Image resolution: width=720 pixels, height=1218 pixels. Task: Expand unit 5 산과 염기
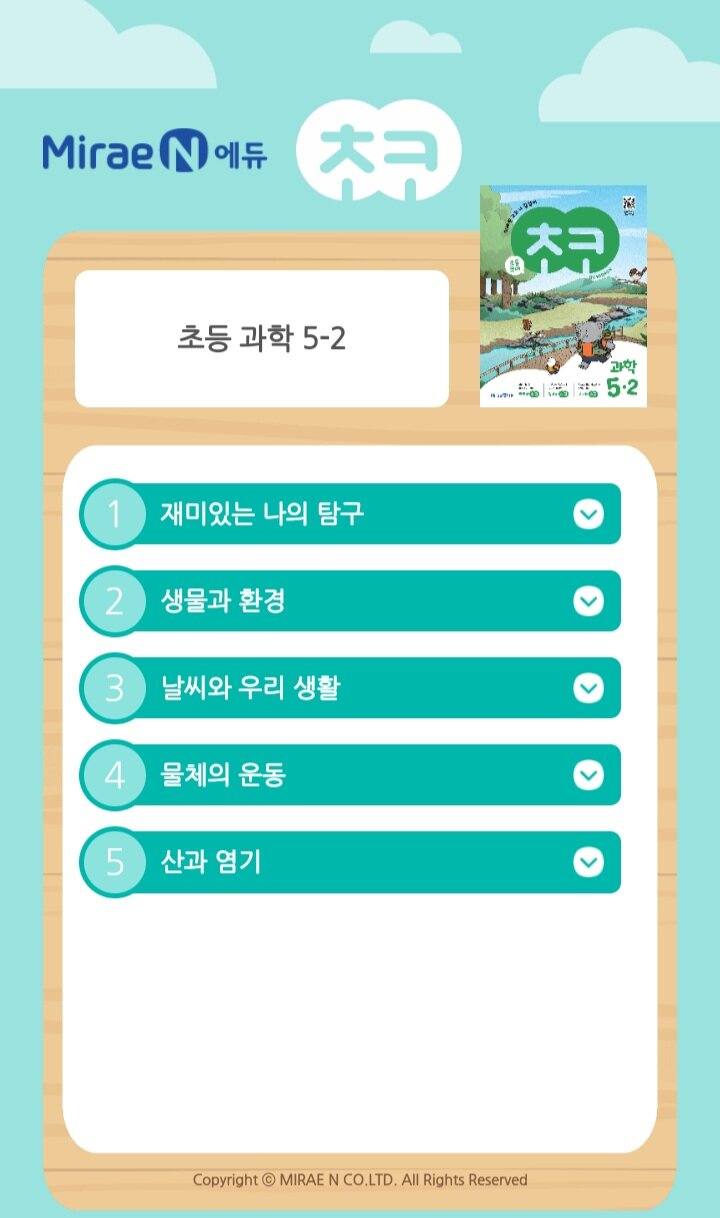[588, 862]
